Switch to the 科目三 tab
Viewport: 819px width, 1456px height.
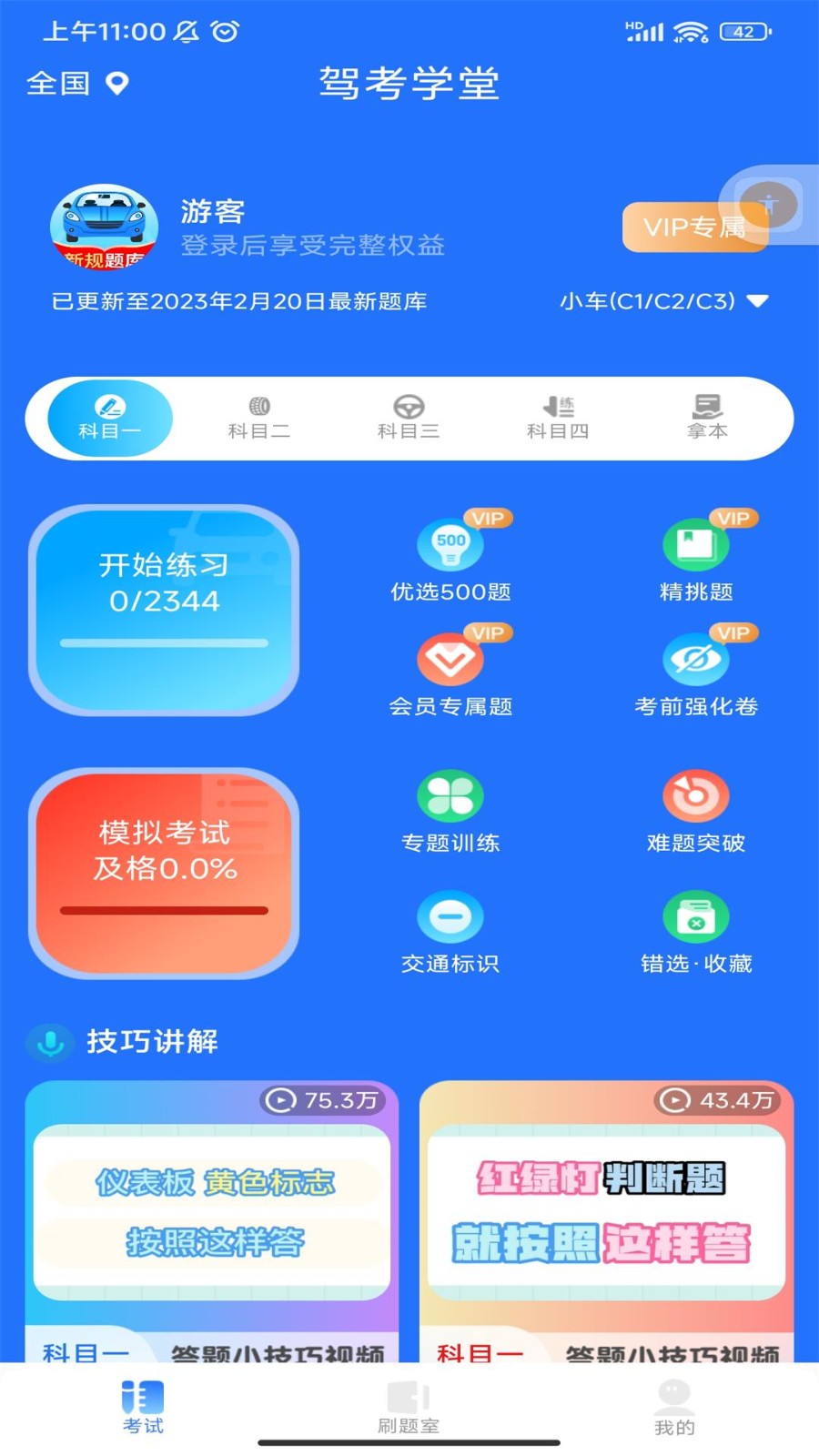click(x=409, y=419)
